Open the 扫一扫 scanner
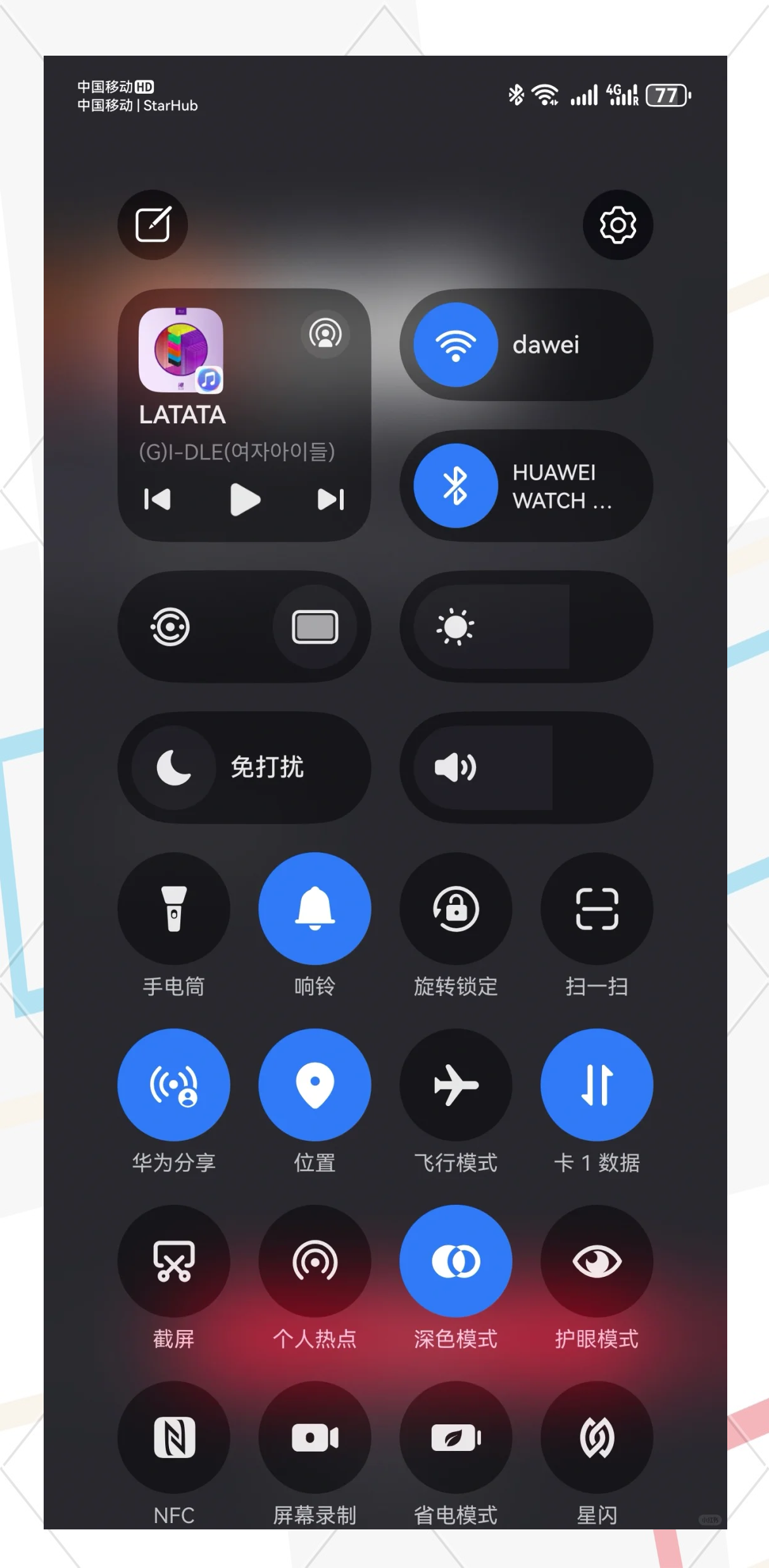 coord(596,909)
